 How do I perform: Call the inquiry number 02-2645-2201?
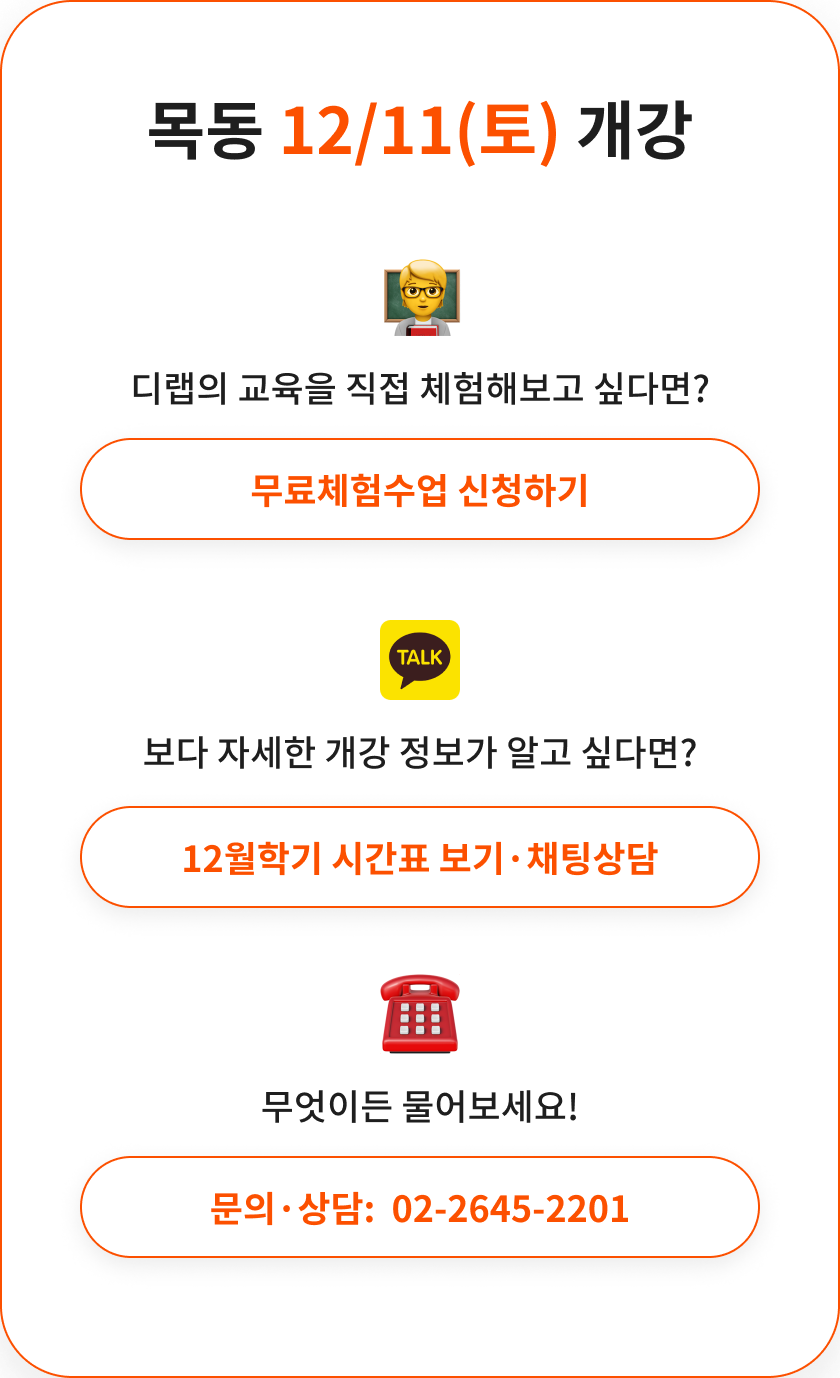pyautogui.click(x=419, y=1208)
